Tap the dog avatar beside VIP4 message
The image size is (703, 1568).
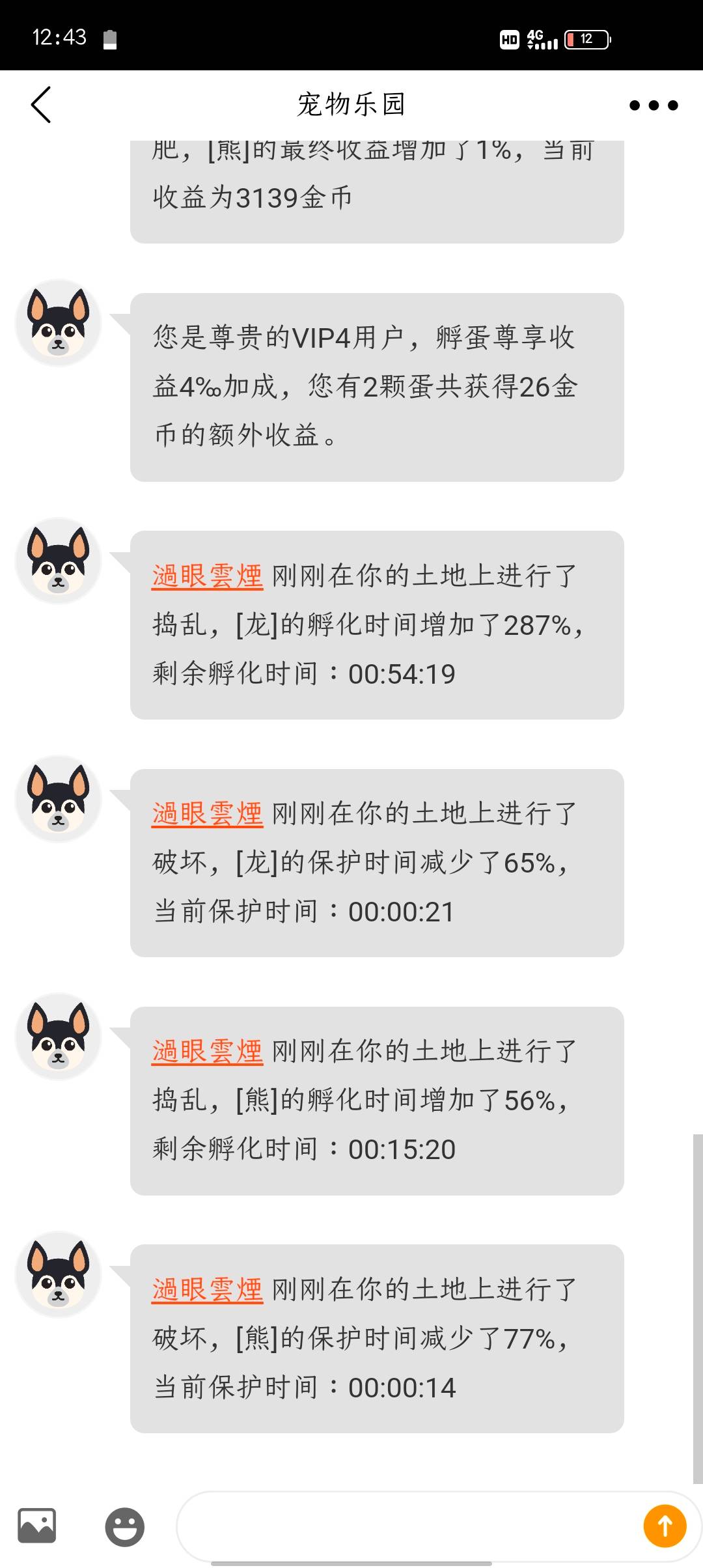click(x=59, y=323)
